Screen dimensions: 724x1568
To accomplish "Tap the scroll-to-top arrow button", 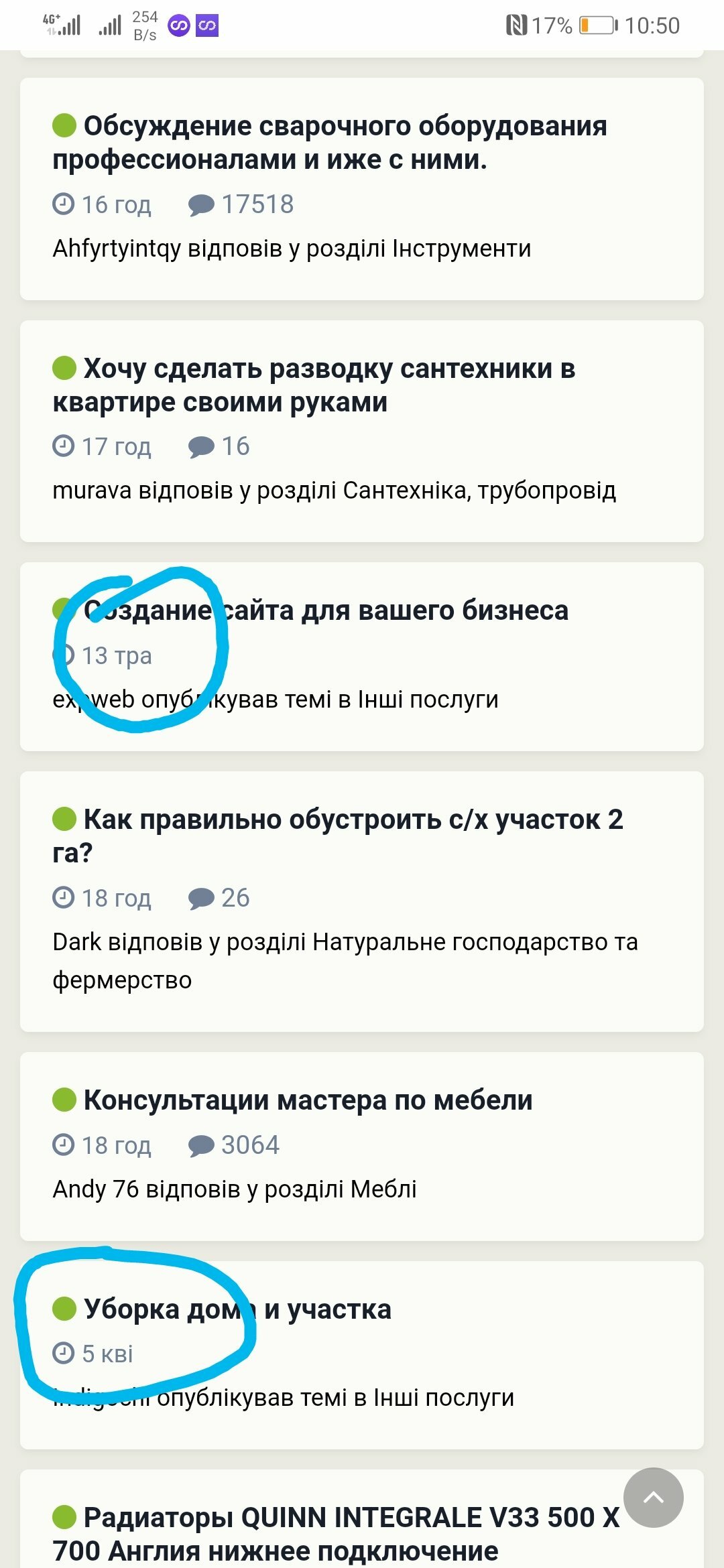I will click(x=653, y=1498).
